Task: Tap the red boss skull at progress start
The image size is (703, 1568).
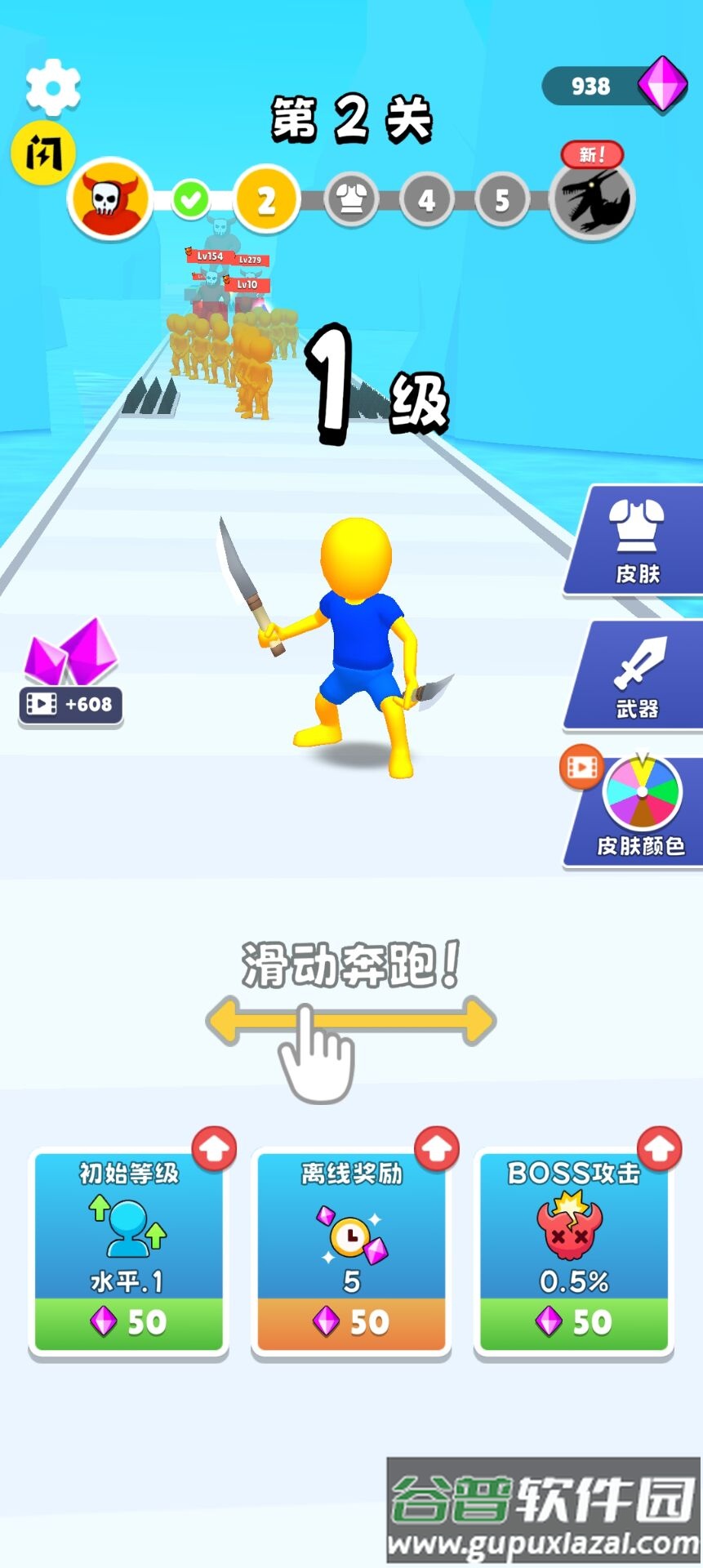Action: [x=110, y=198]
